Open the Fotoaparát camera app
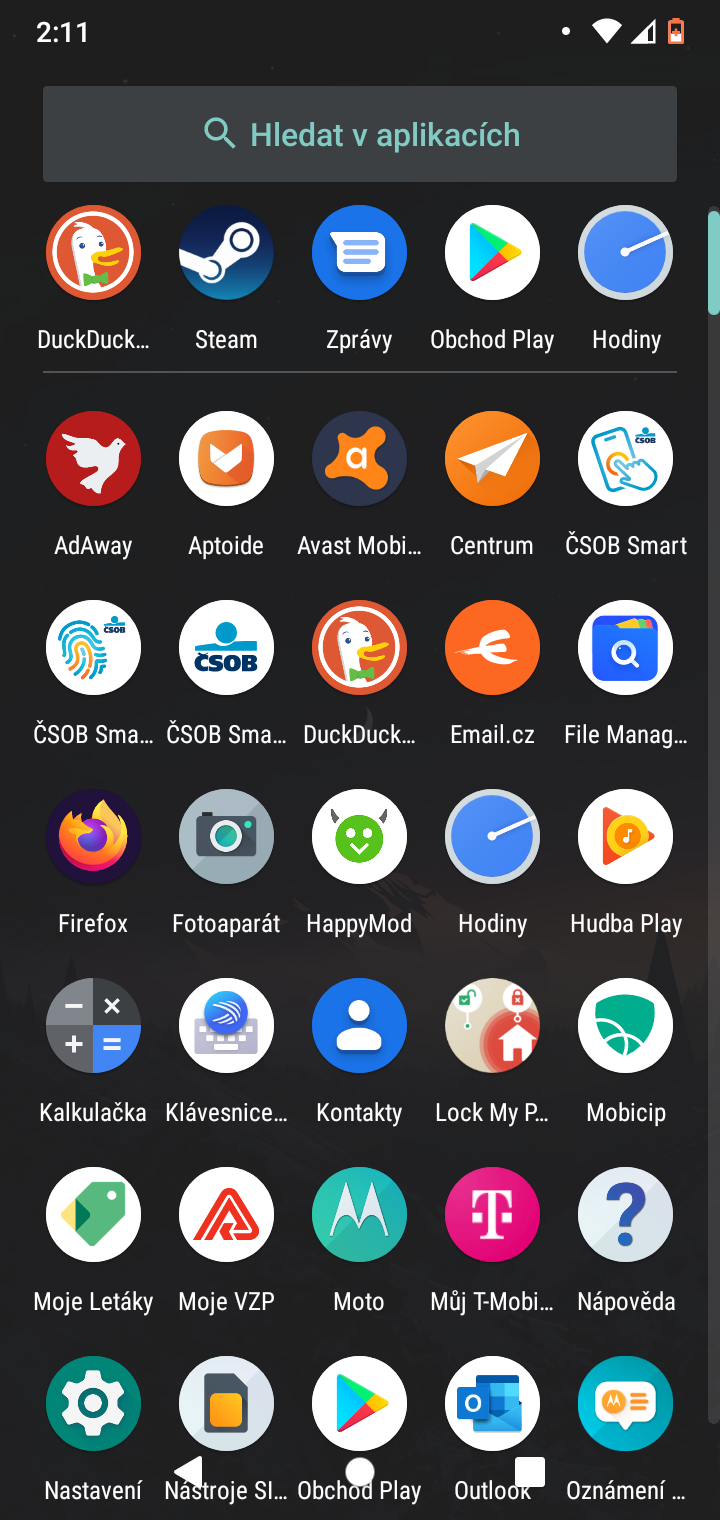This screenshot has height=1520, width=720. click(x=226, y=837)
